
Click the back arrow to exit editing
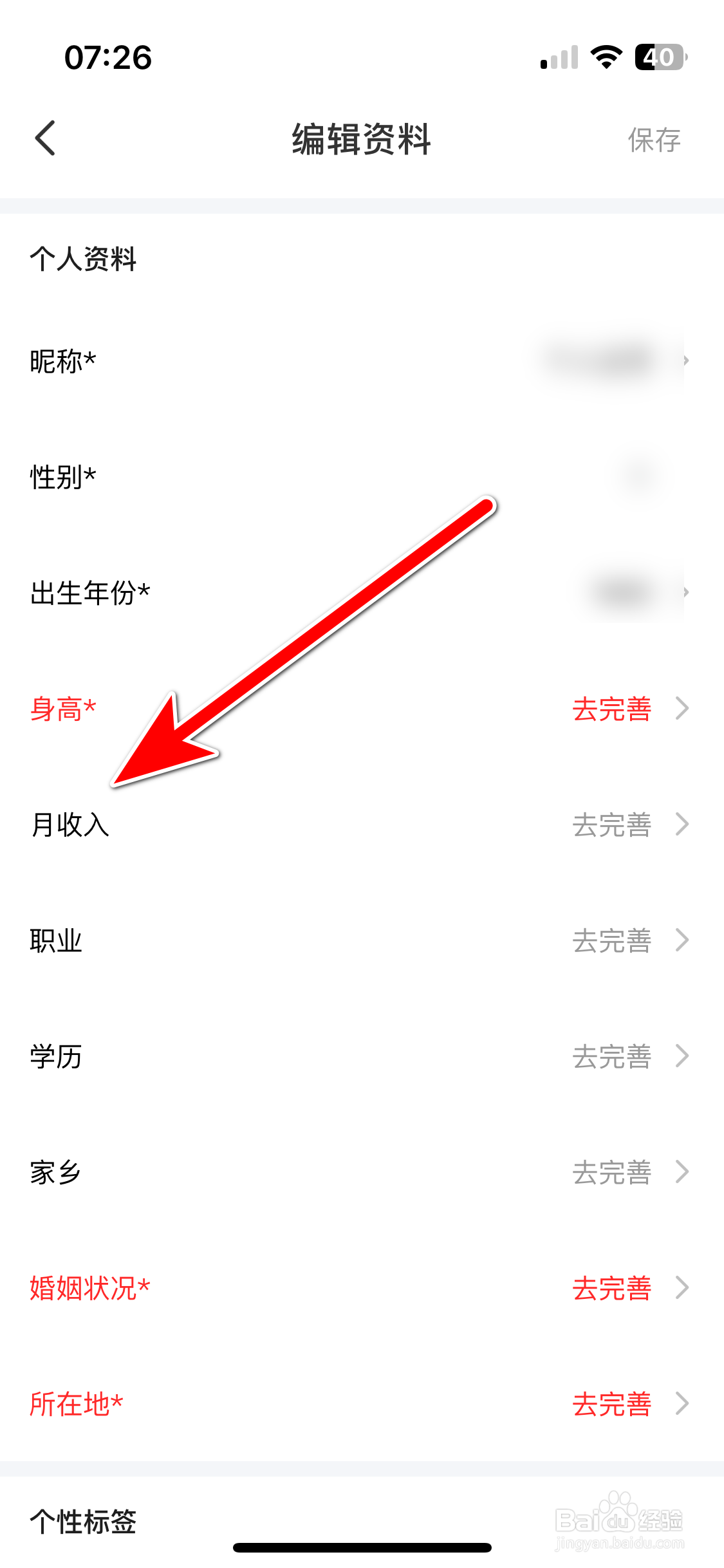point(44,138)
